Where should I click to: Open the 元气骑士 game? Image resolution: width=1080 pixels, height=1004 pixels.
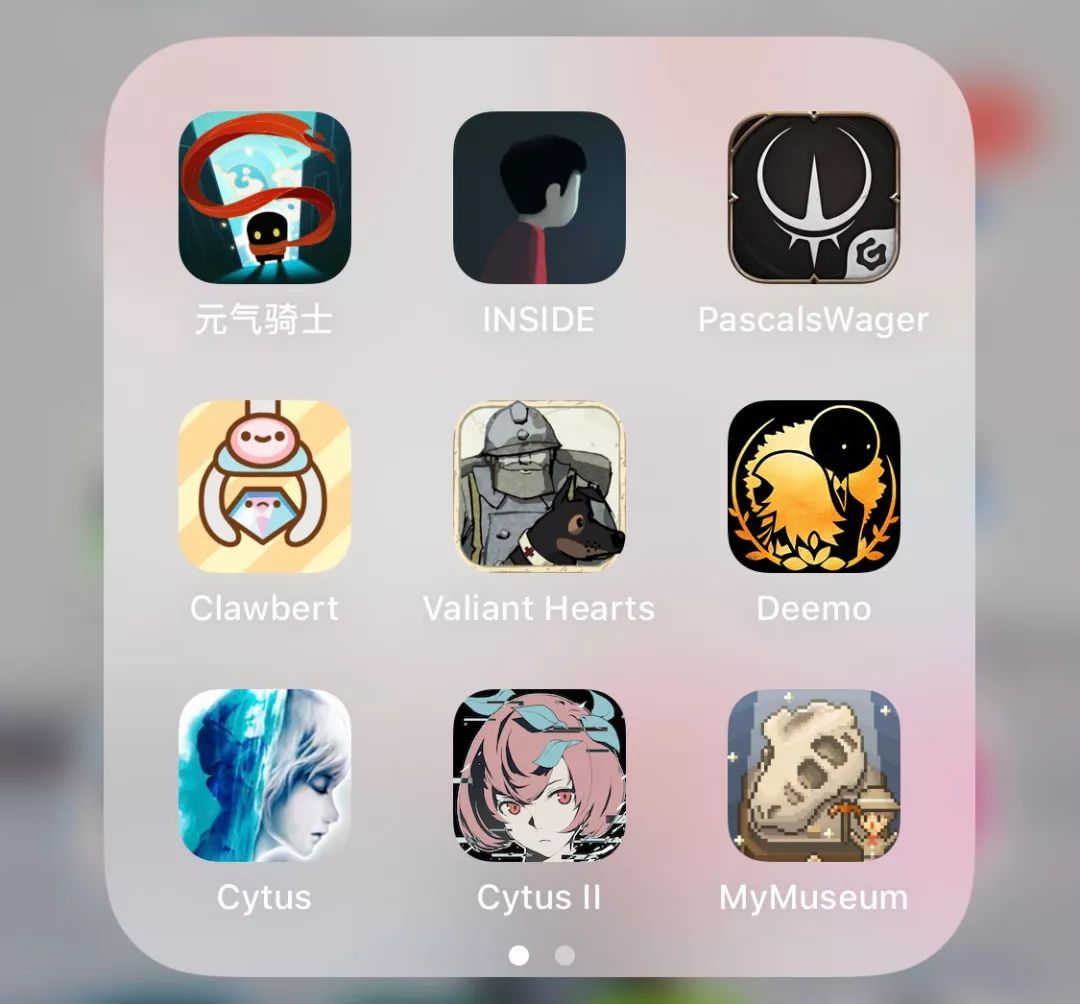[264, 197]
